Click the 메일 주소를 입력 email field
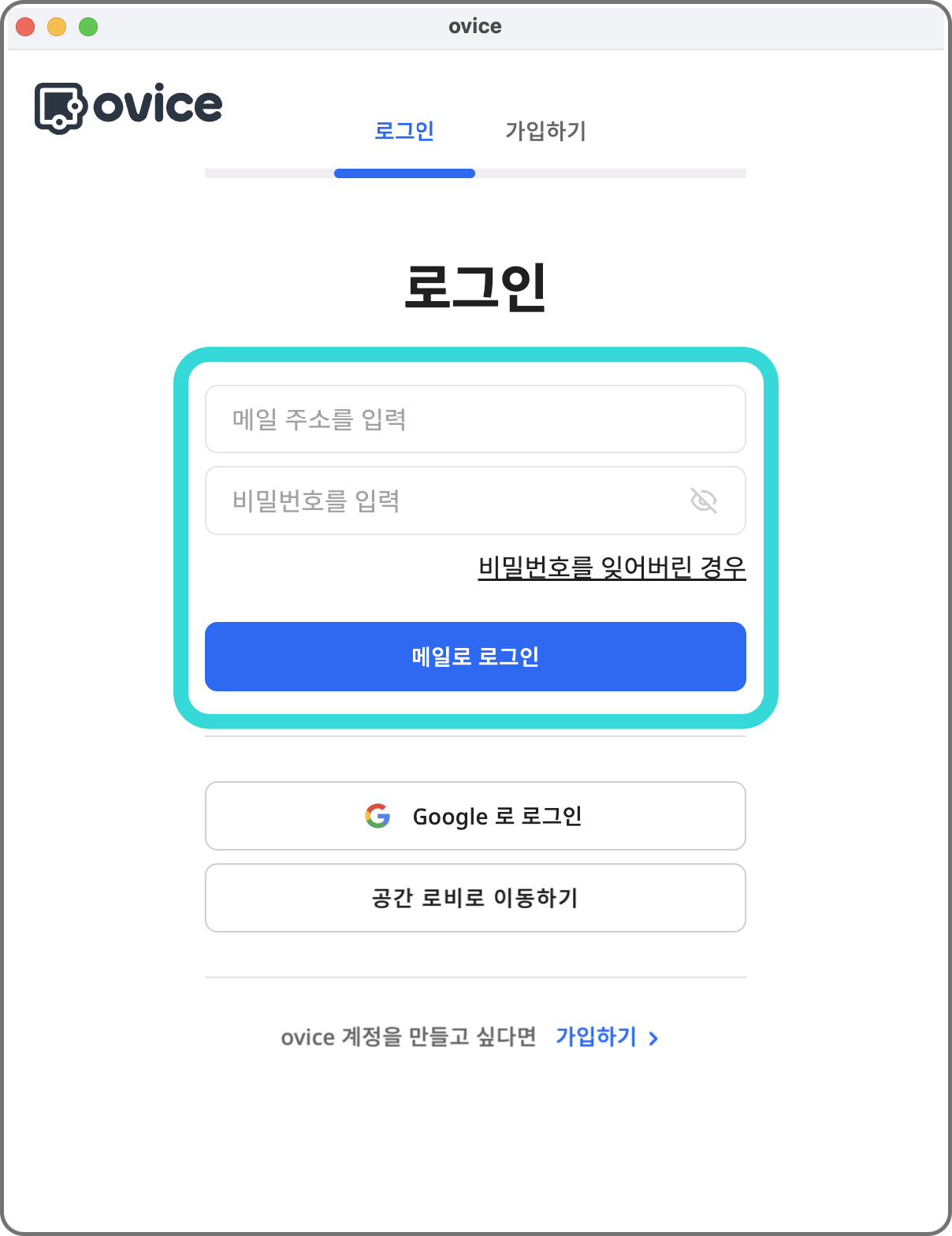 [475, 419]
